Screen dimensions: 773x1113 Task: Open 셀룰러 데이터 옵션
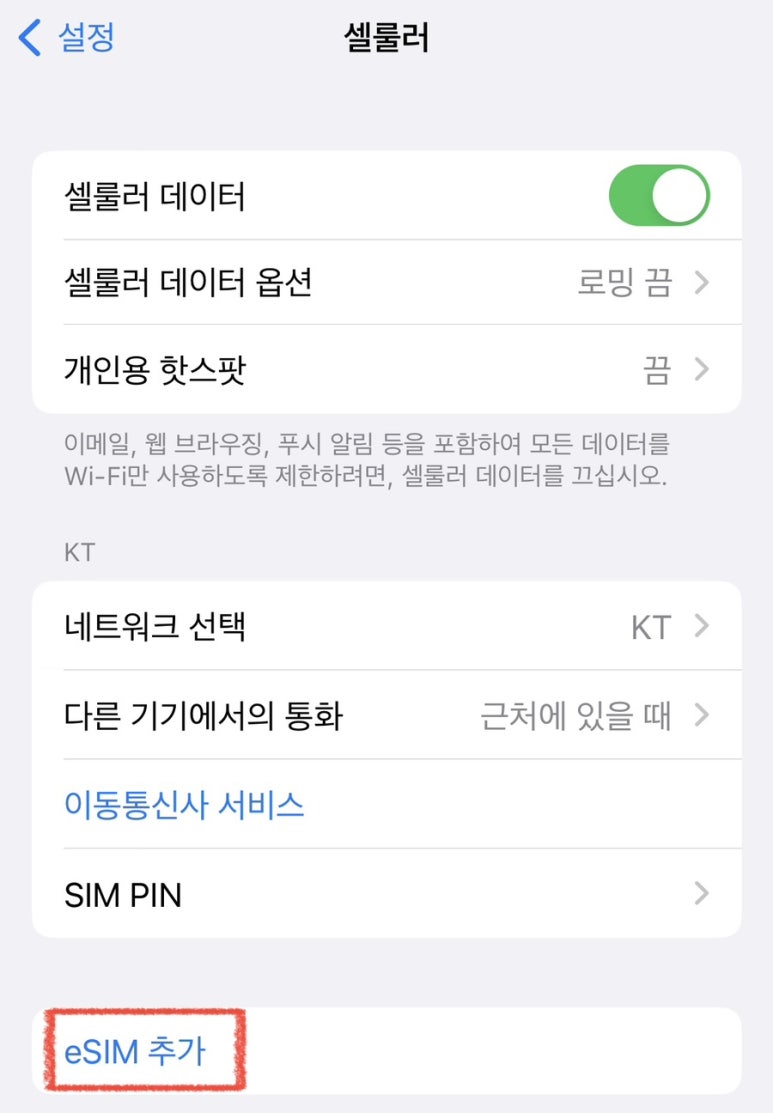tap(386, 283)
